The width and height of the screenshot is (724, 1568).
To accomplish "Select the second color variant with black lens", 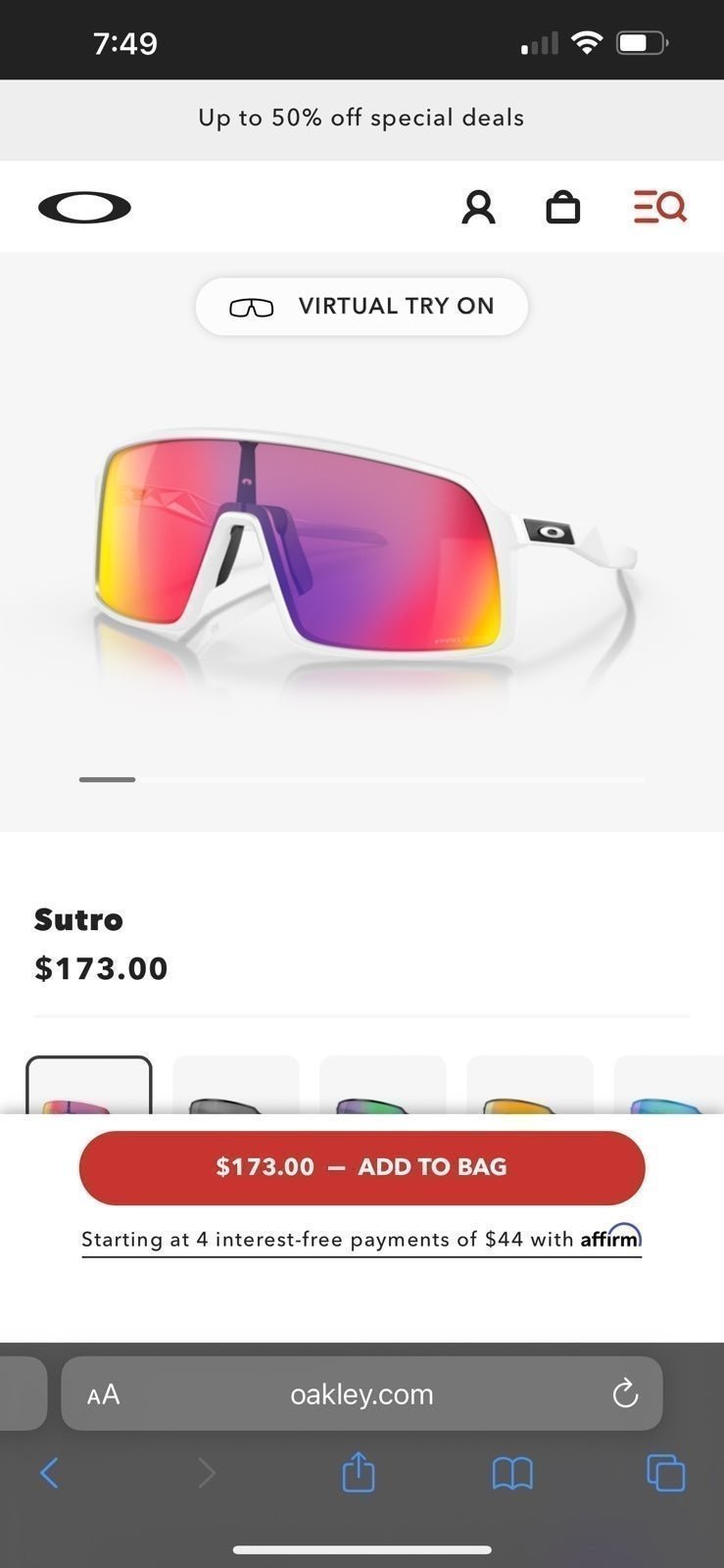I will 236,1085.
